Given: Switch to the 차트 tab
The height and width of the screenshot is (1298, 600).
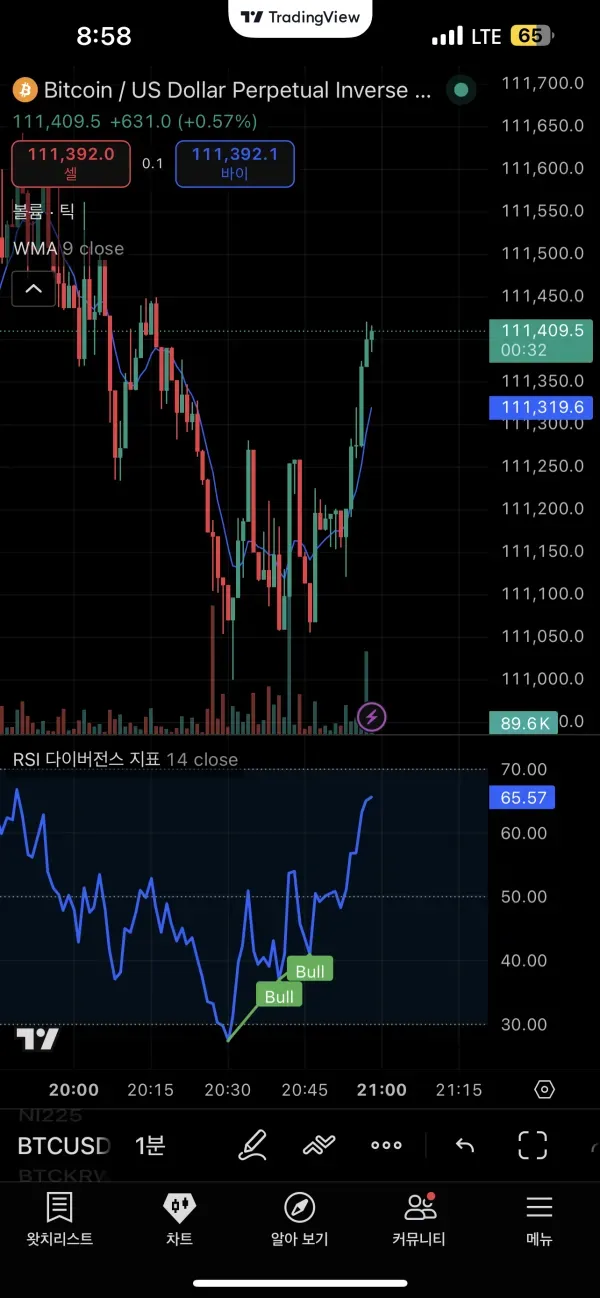Looking at the screenshot, I should pyautogui.click(x=180, y=1219).
